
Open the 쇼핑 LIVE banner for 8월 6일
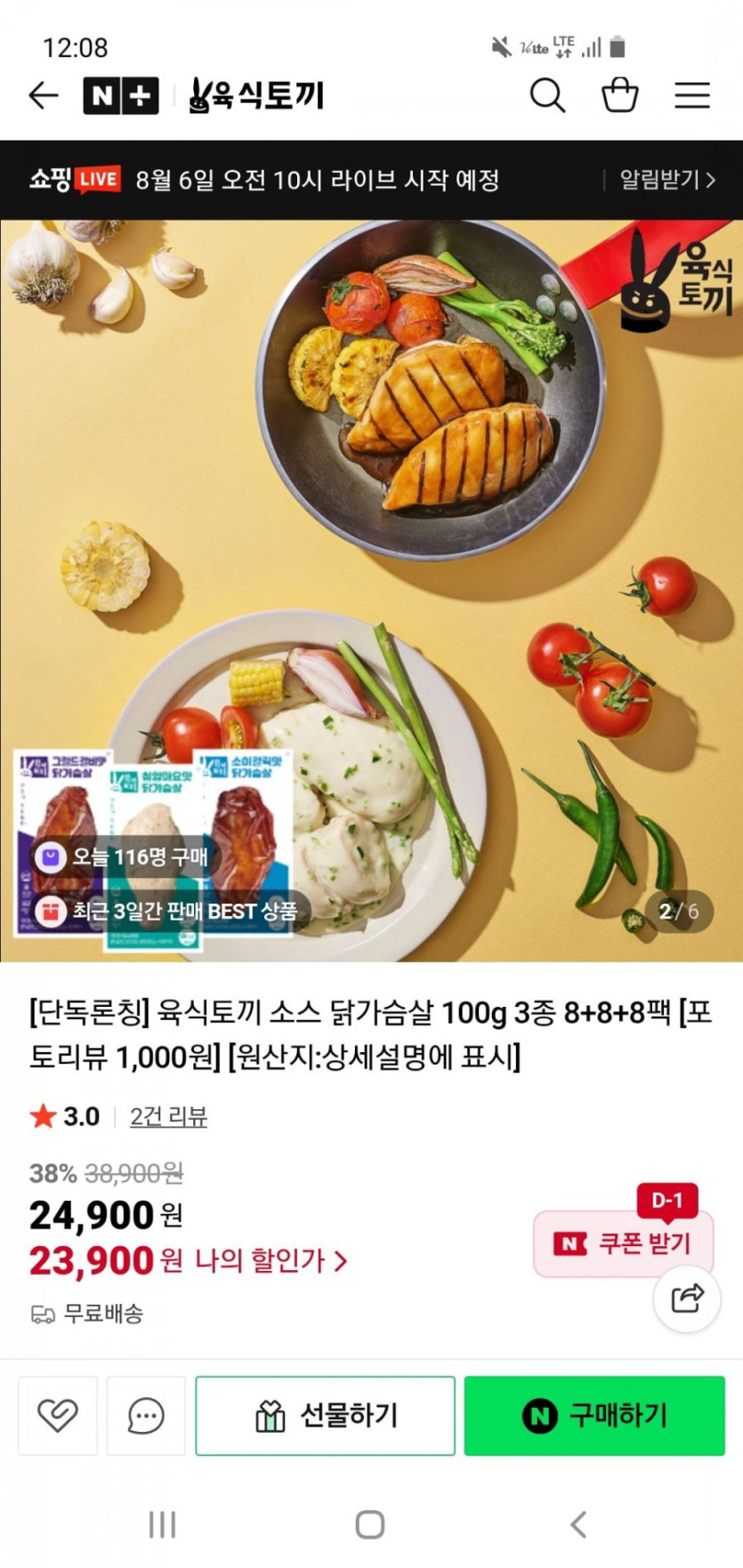(x=303, y=180)
